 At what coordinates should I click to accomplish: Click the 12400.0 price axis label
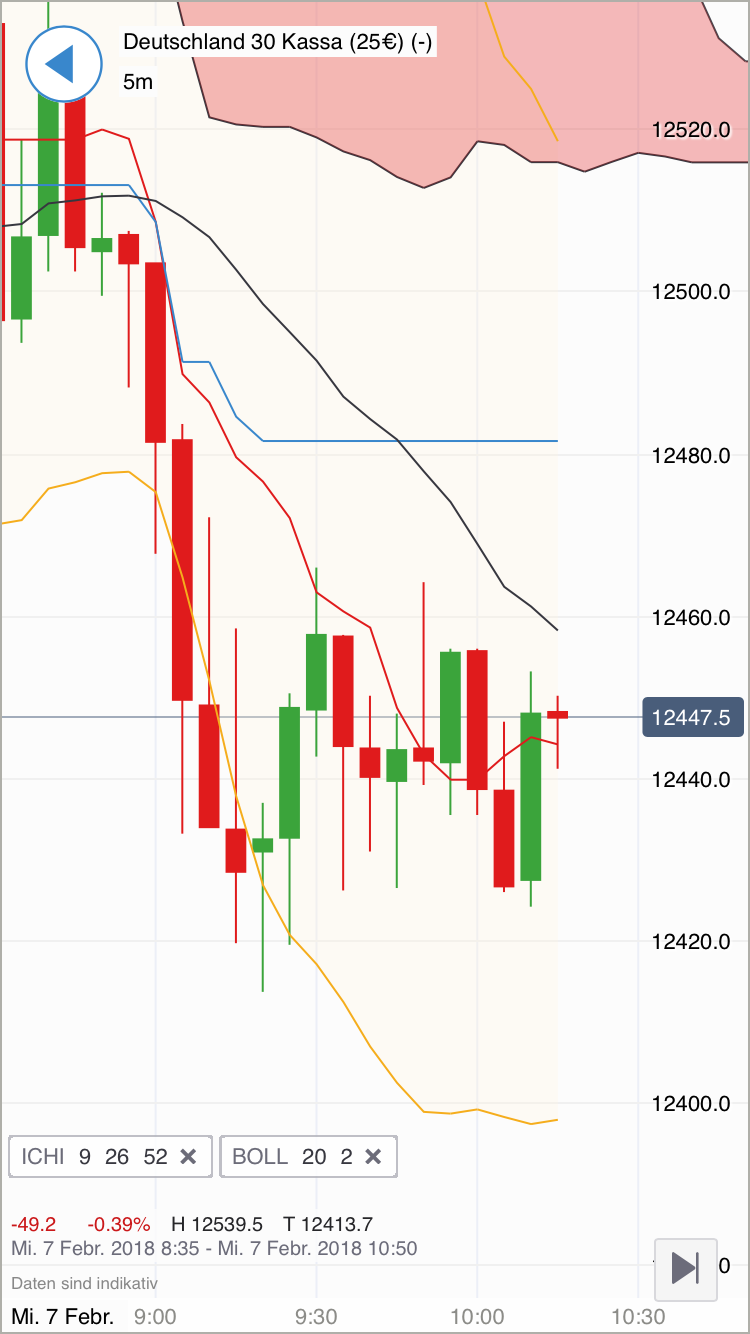692,1104
